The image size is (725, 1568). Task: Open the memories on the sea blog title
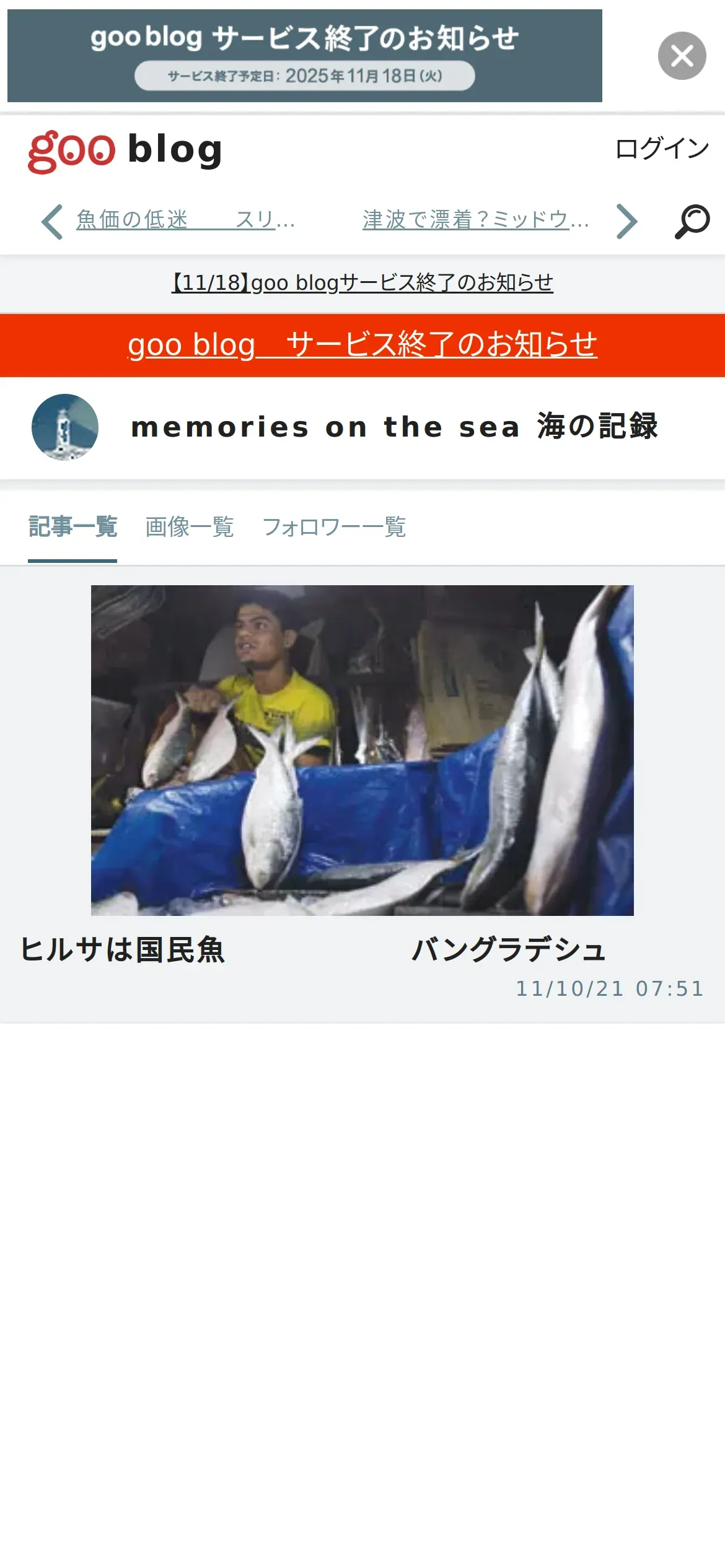pyautogui.click(x=395, y=427)
